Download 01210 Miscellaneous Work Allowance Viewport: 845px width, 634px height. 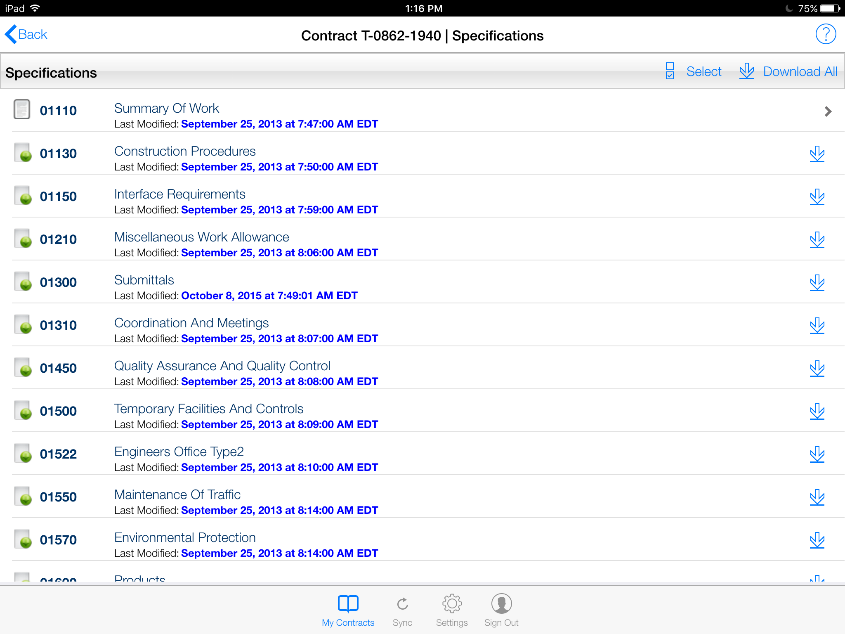[x=816, y=240]
